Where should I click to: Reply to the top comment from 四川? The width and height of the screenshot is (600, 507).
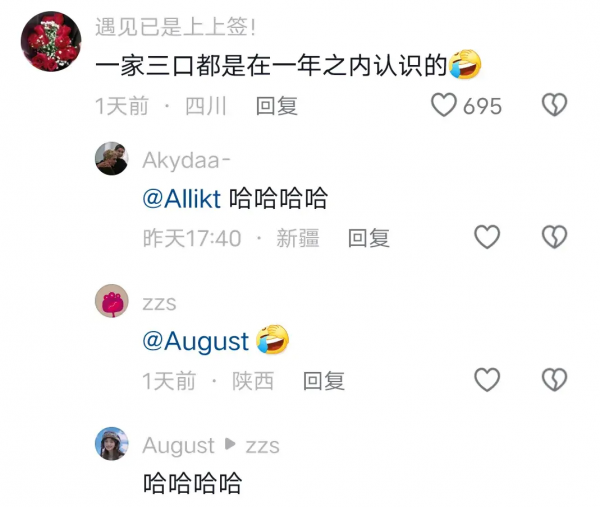tap(277, 105)
